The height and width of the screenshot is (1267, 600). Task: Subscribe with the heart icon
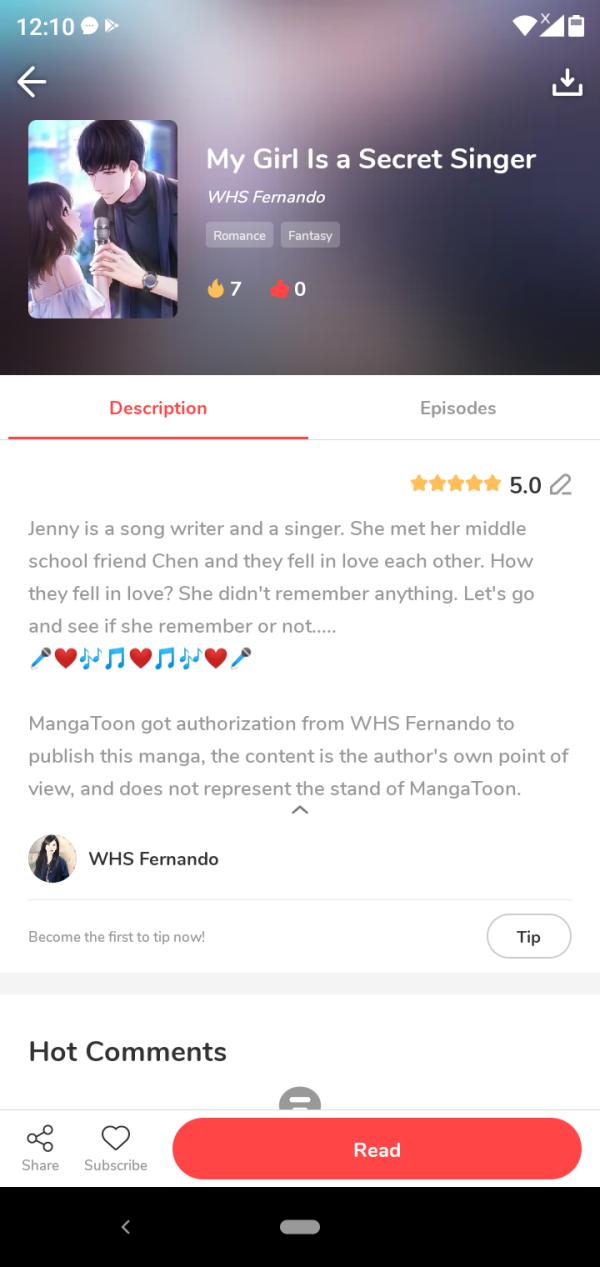pyautogui.click(x=116, y=1147)
